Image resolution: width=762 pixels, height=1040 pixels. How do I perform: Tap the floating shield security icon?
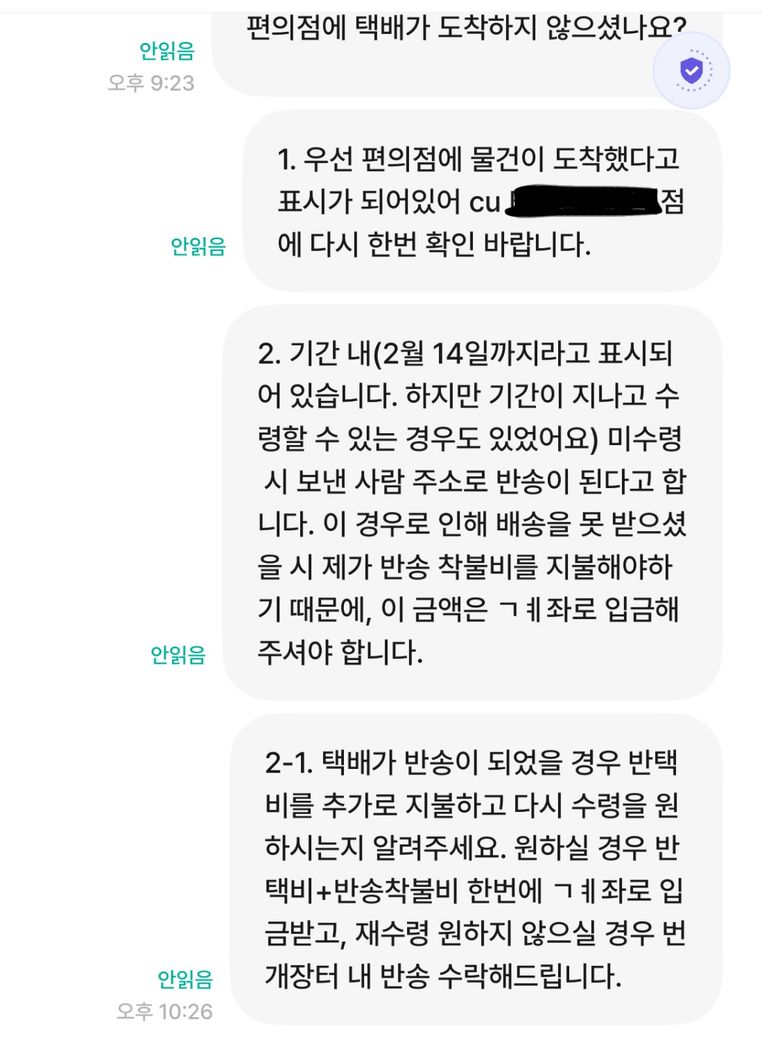click(x=691, y=71)
